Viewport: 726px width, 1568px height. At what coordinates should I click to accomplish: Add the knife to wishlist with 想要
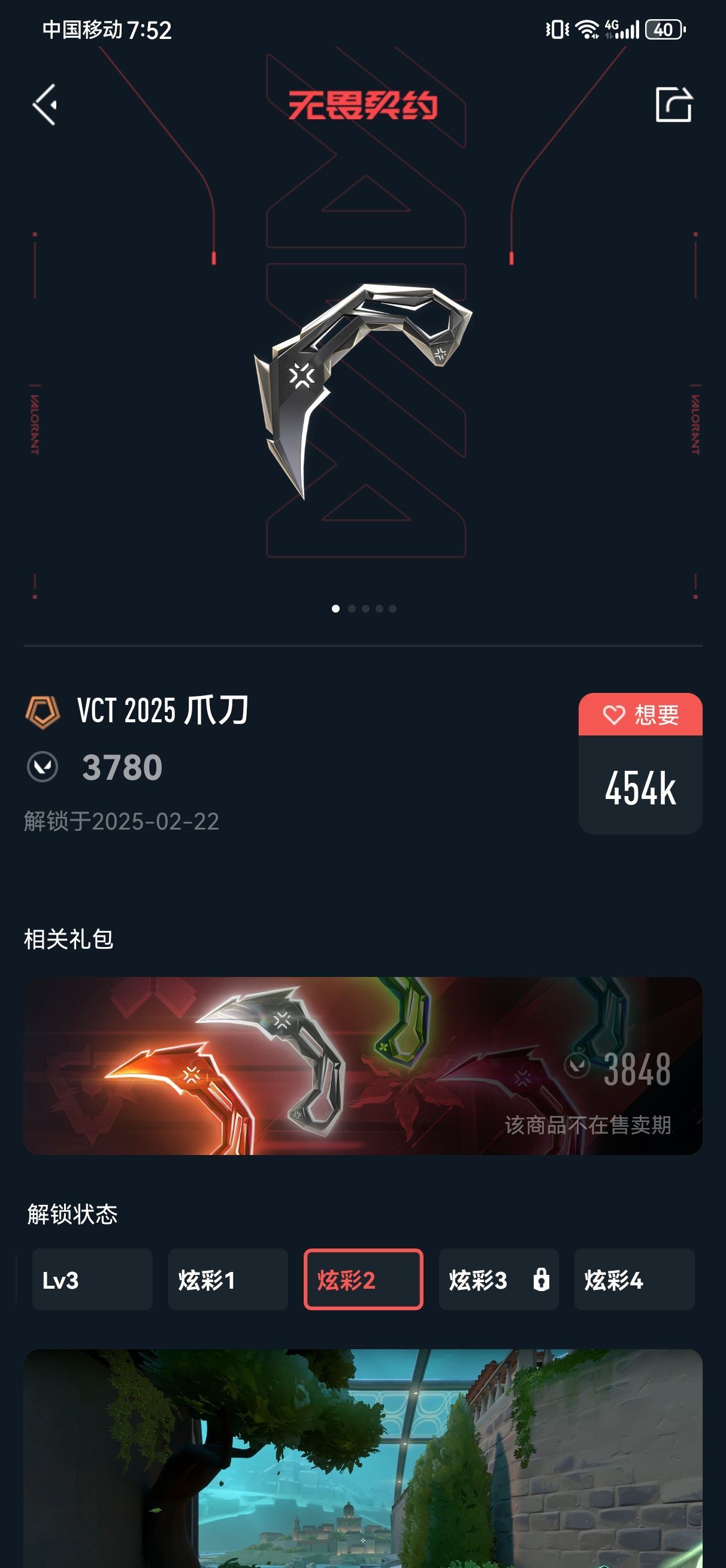point(640,714)
